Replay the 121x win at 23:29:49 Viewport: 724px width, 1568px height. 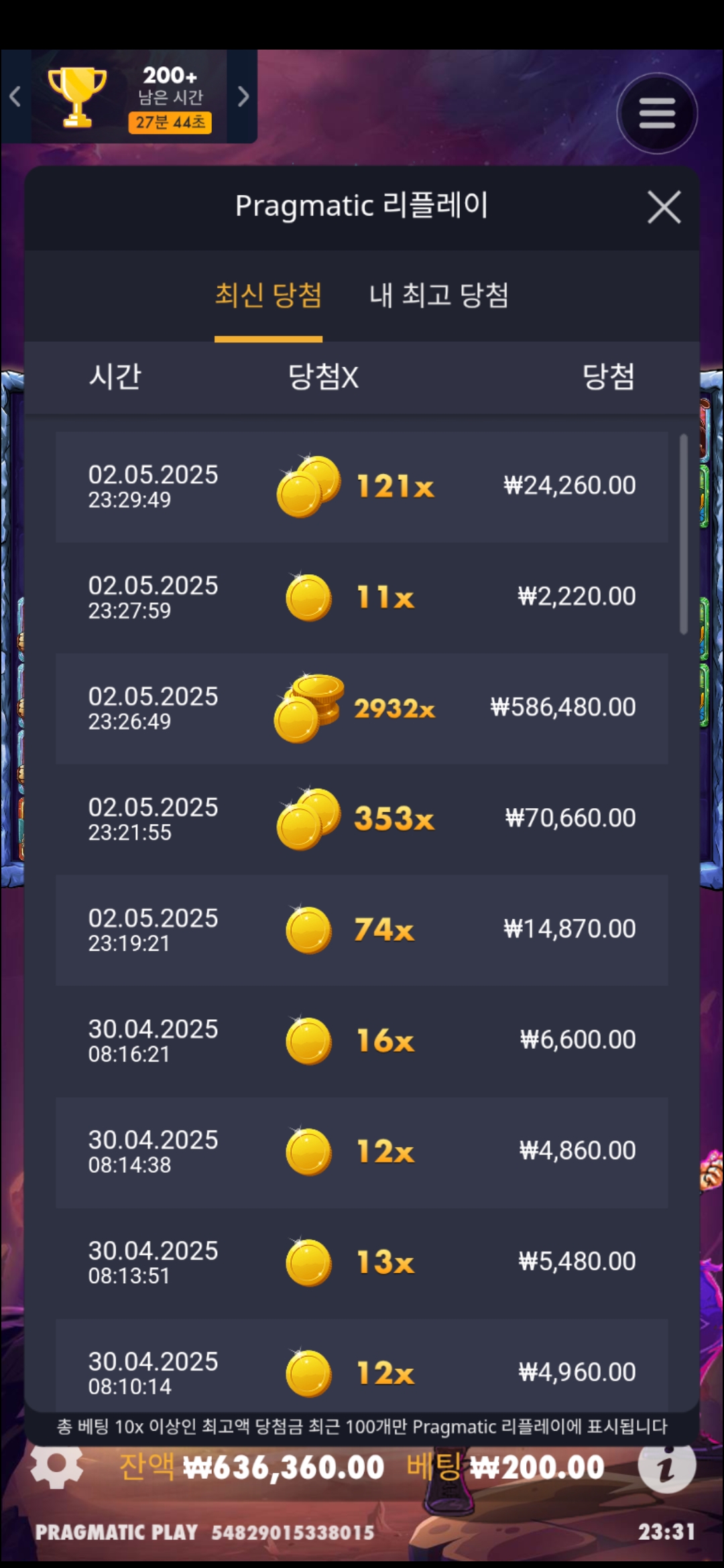362,486
